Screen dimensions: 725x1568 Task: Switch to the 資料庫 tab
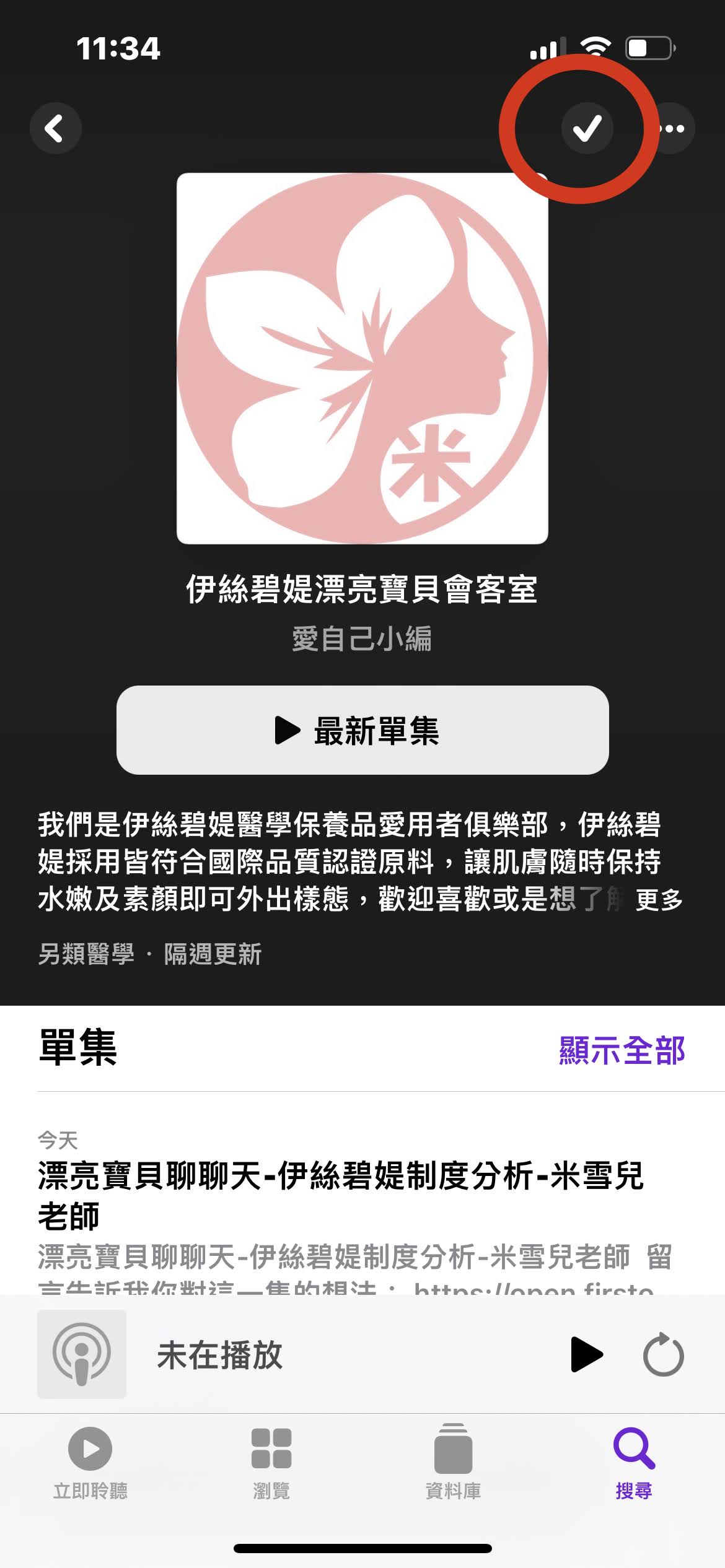tap(453, 1463)
